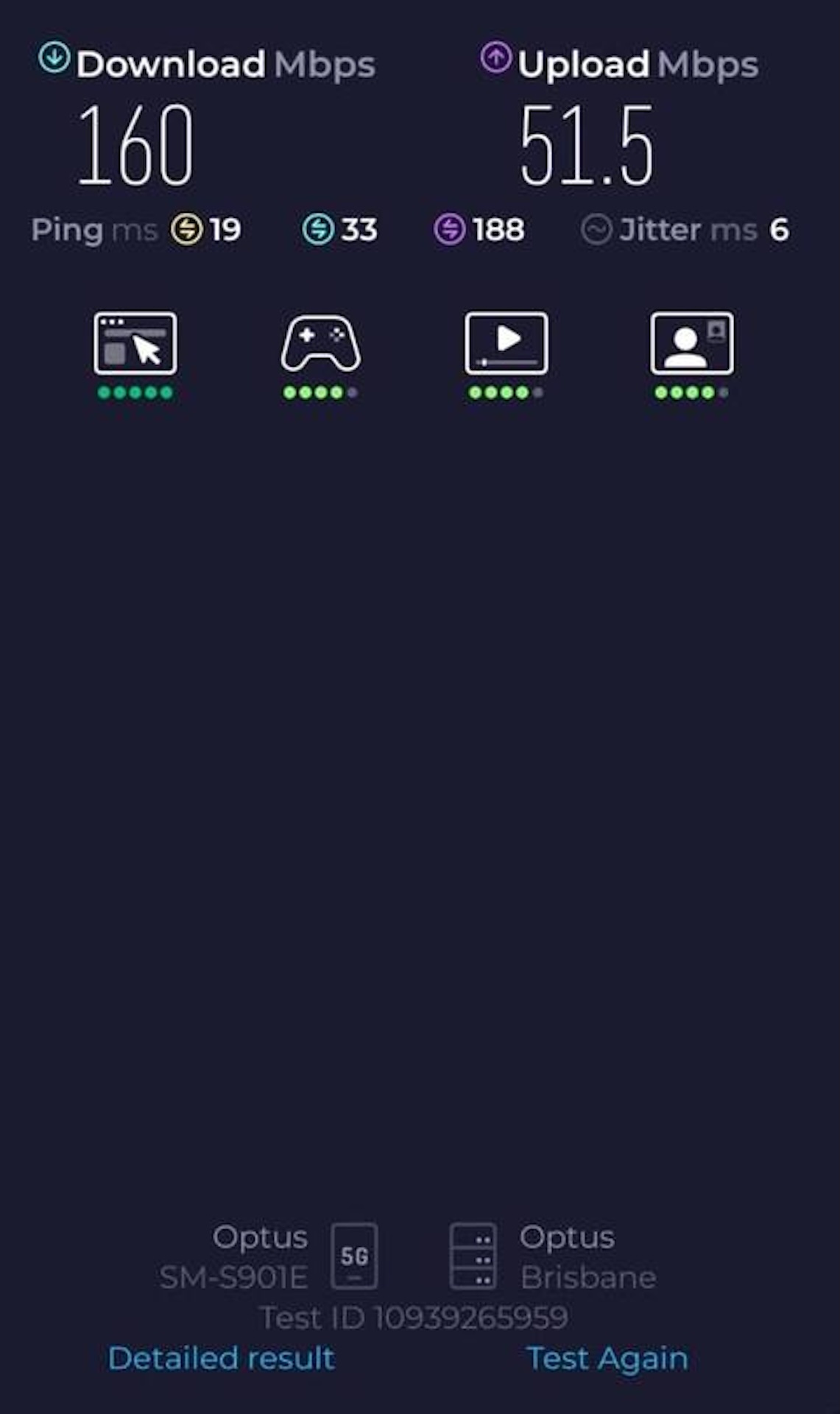Tap Test Again to rerun the speed test

pos(607,1358)
